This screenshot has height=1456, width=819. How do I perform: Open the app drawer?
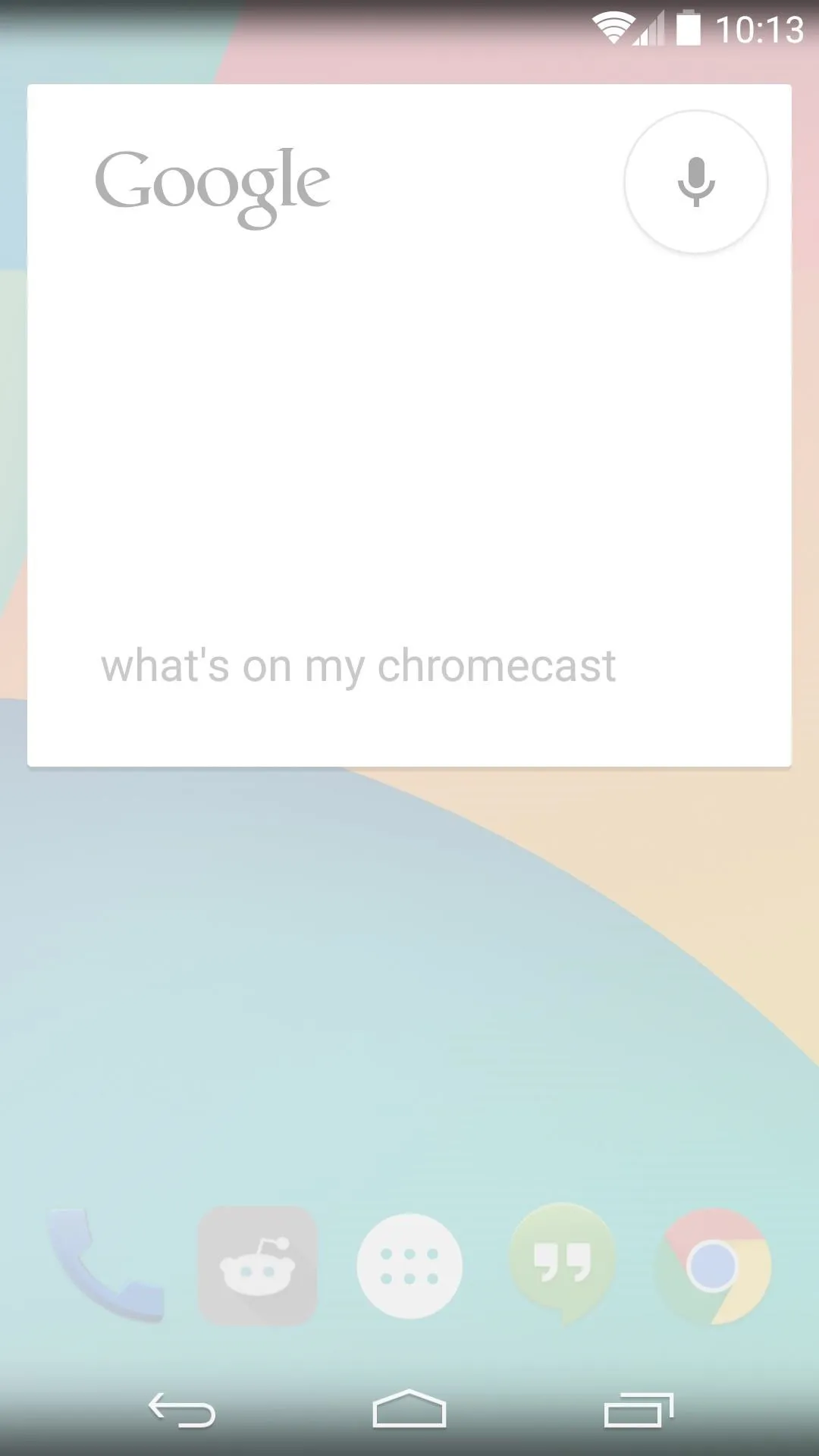(x=409, y=1266)
